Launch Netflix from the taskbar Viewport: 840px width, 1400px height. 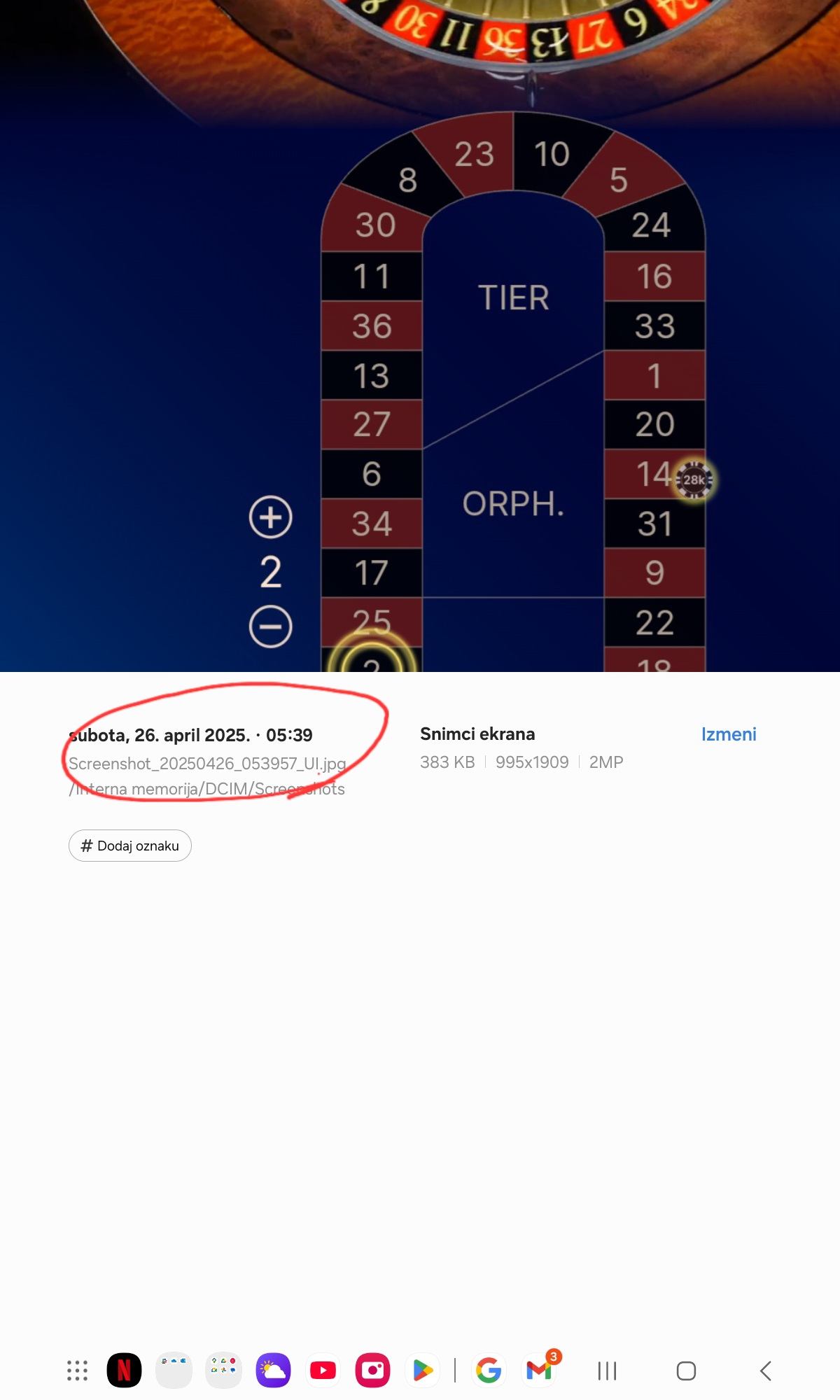click(x=124, y=1371)
